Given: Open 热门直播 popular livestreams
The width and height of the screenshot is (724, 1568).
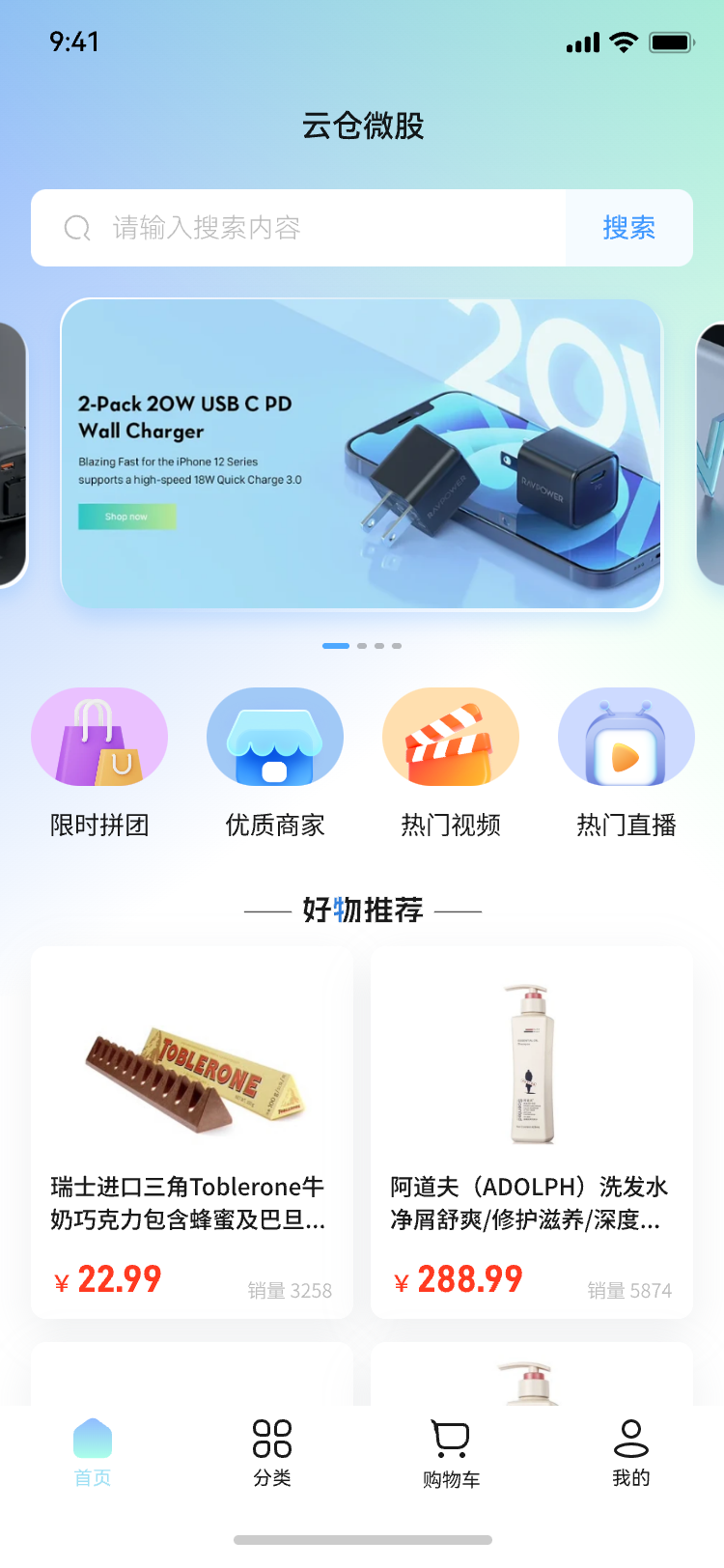Looking at the screenshot, I should click(x=627, y=760).
